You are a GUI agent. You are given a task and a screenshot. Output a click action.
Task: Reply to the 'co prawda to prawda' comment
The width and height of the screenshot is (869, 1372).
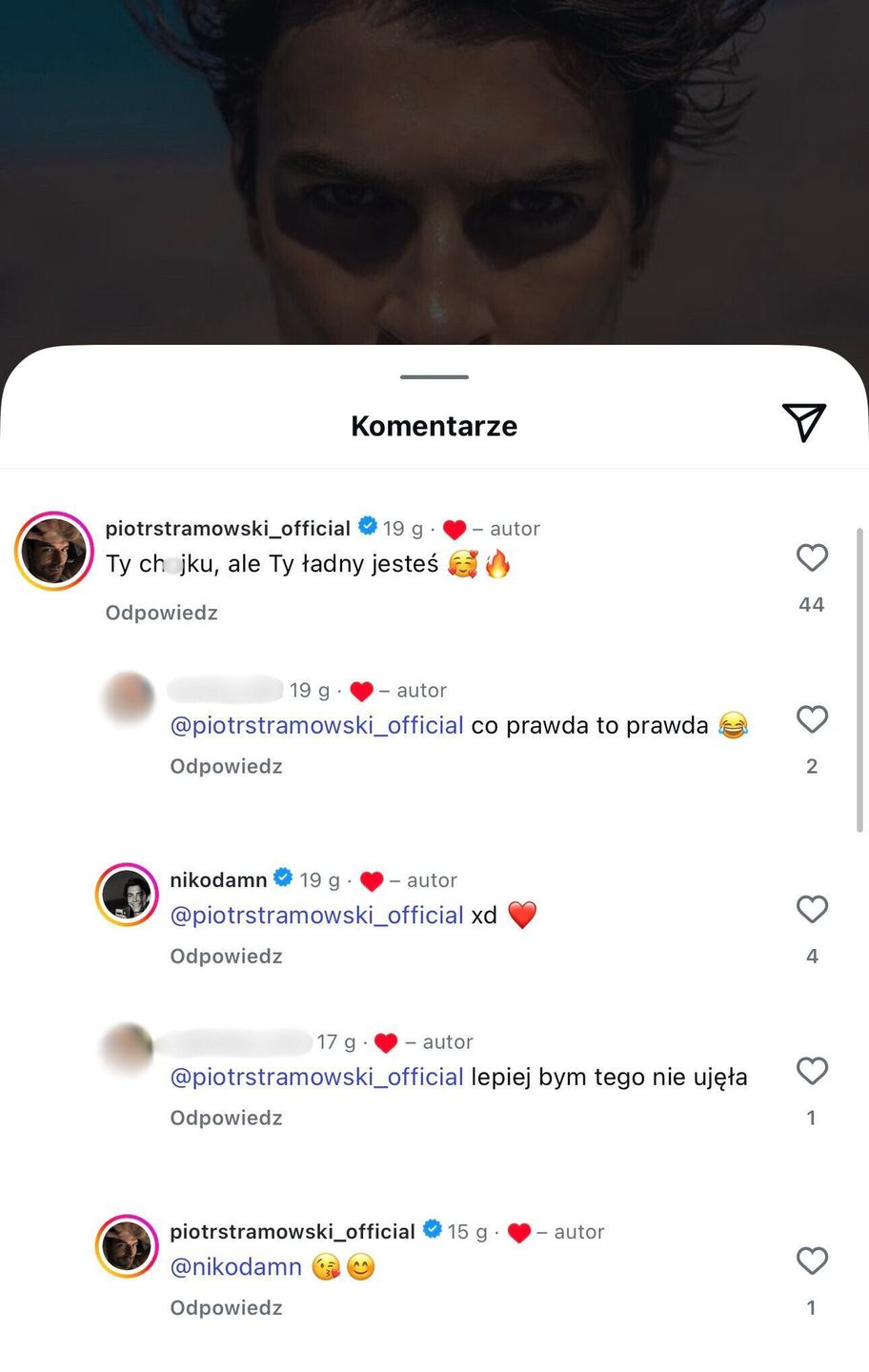[x=226, y=766]
